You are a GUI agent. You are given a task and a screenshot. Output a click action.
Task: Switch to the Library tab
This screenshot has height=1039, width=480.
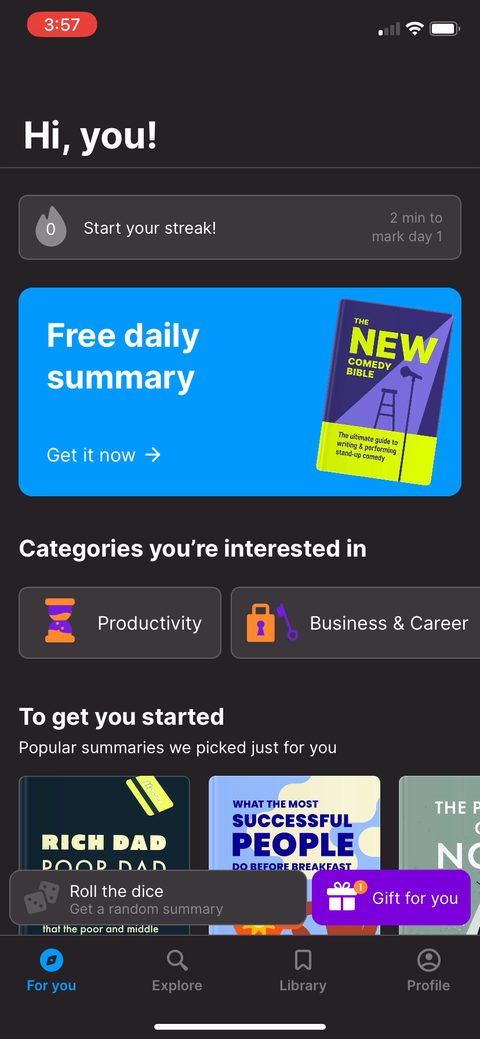coord(303,970)
